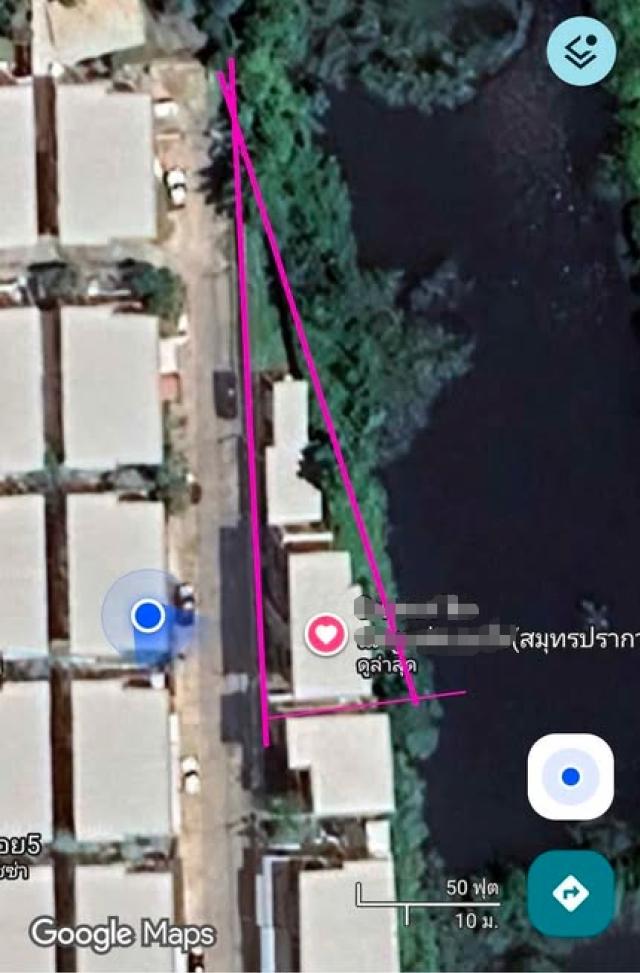
Task: Center the map on my location
Action: [570, 776]
